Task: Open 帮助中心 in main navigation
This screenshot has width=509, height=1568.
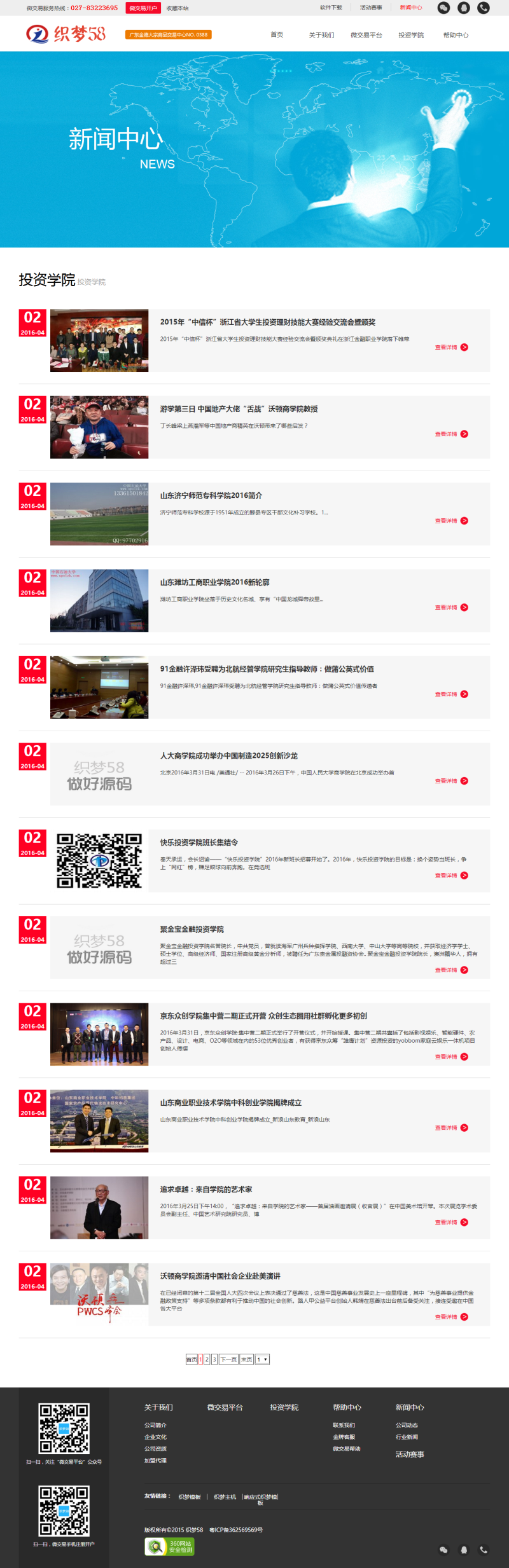Action: pos(456,35)
